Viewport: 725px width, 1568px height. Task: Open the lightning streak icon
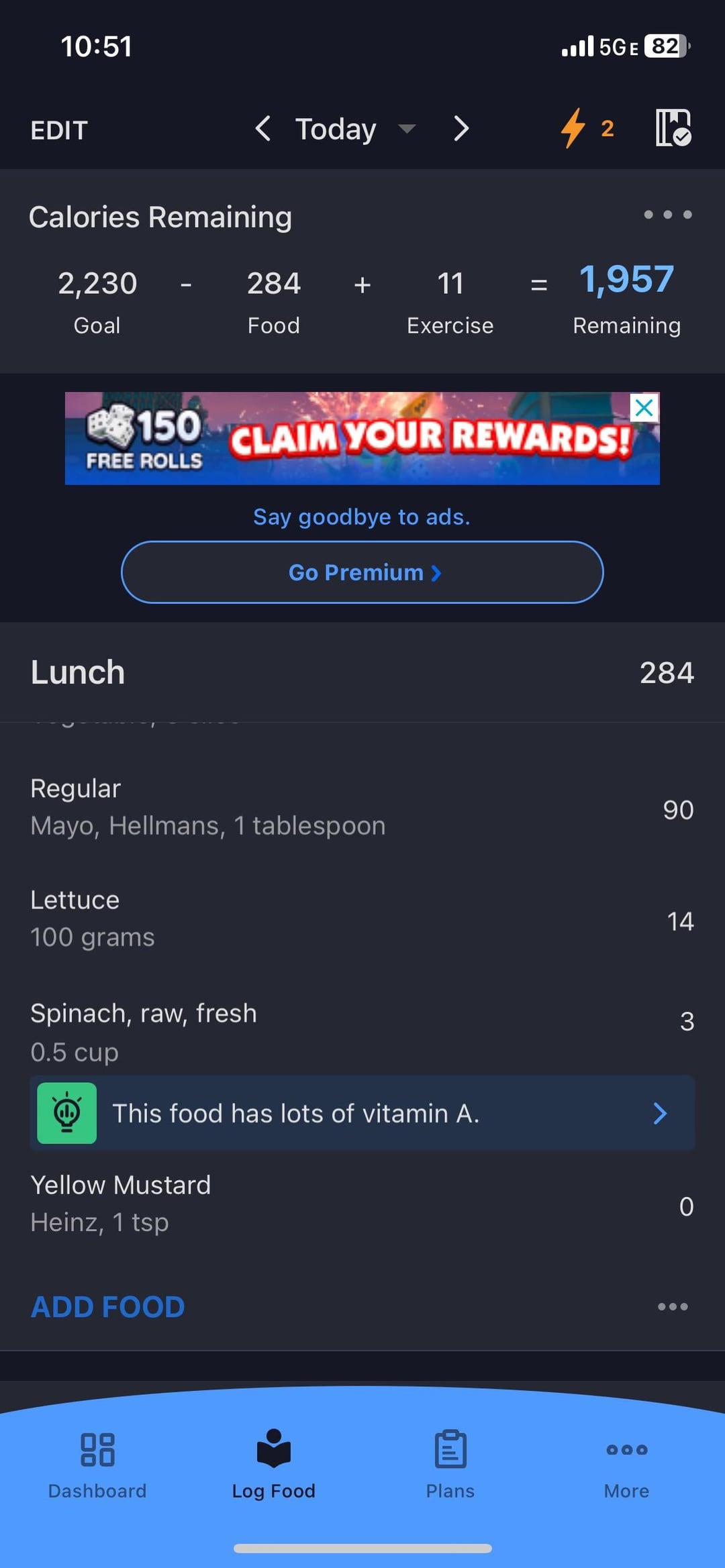pos(587,128)
